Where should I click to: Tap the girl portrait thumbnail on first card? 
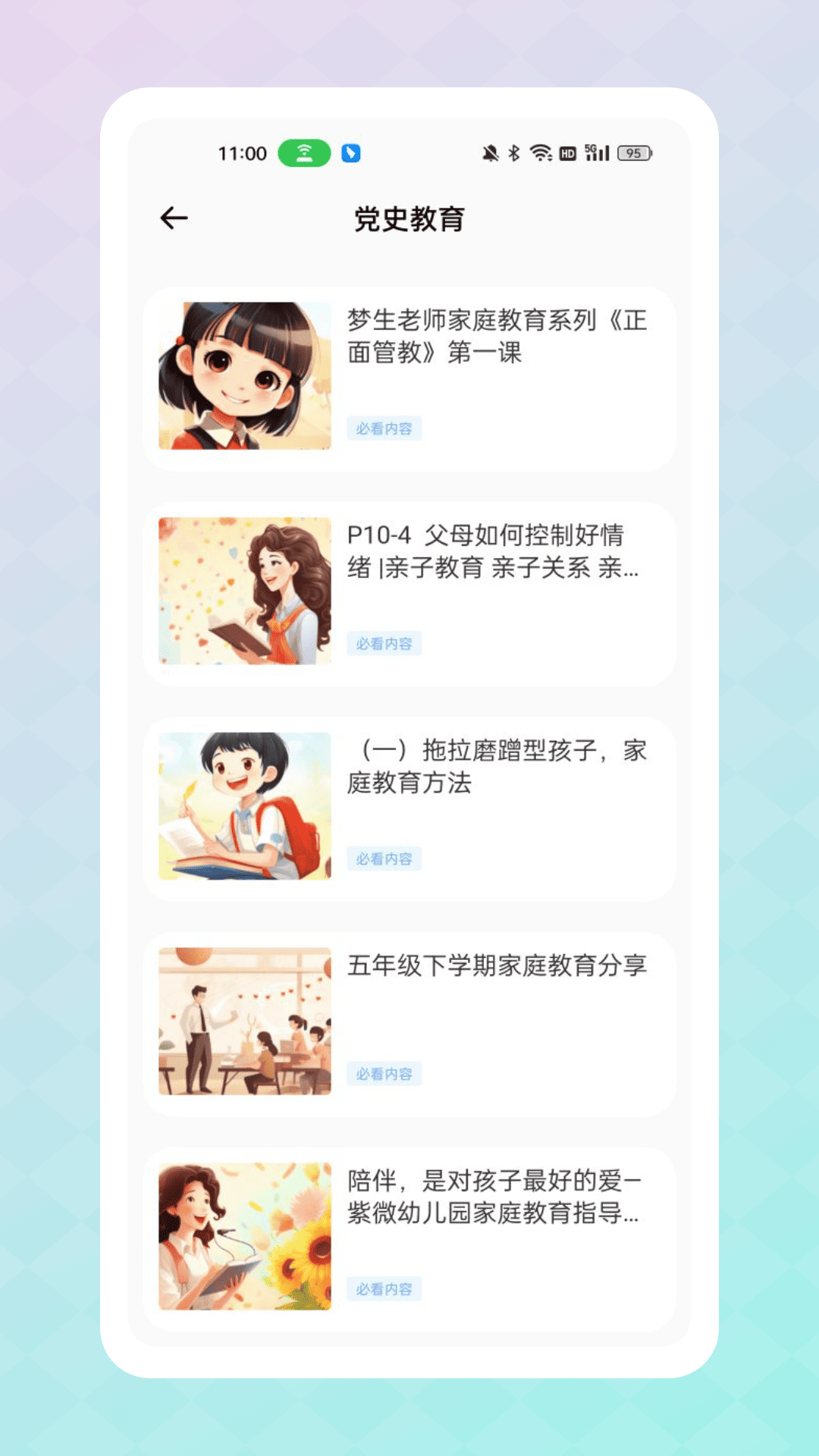coord(244,375)
